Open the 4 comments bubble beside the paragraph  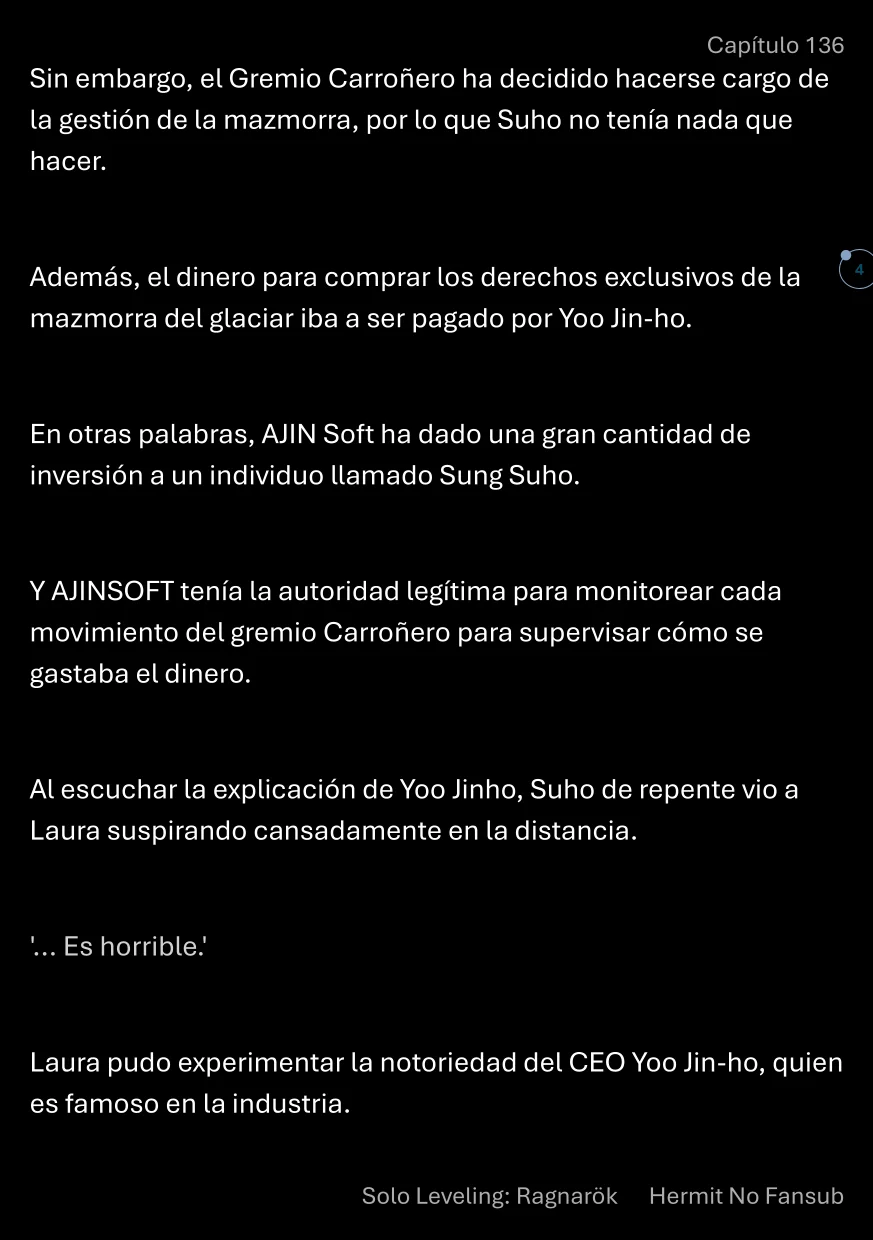(x=857, y=270)
